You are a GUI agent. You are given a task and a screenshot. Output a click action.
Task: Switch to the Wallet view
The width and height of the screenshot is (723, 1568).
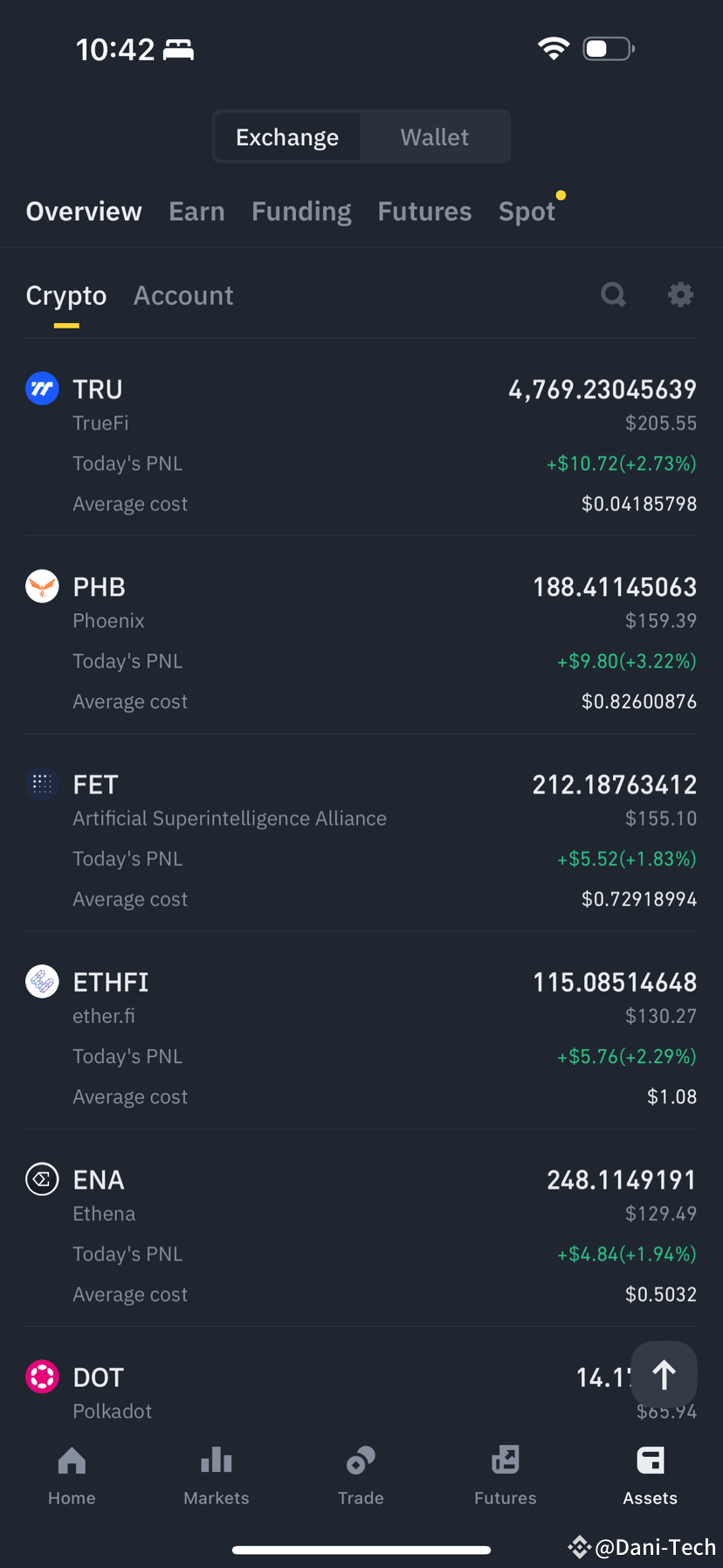(x=434, y=136)
